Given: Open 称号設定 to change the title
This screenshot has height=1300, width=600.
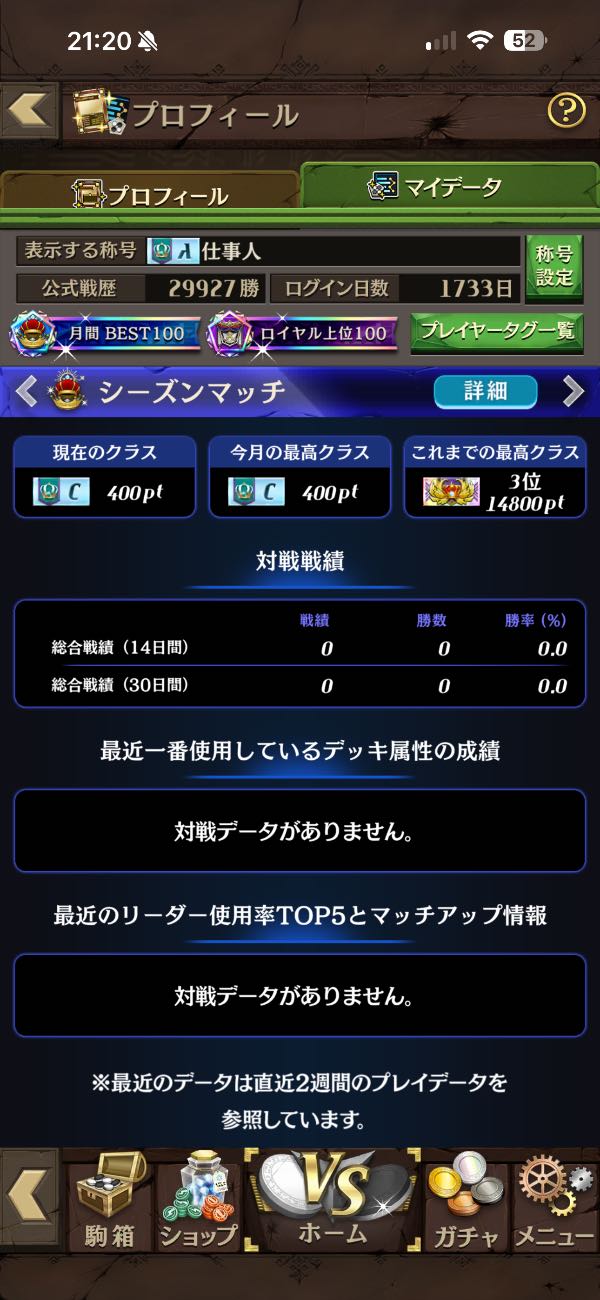Looking at the screenshot, I should [554, 267].
